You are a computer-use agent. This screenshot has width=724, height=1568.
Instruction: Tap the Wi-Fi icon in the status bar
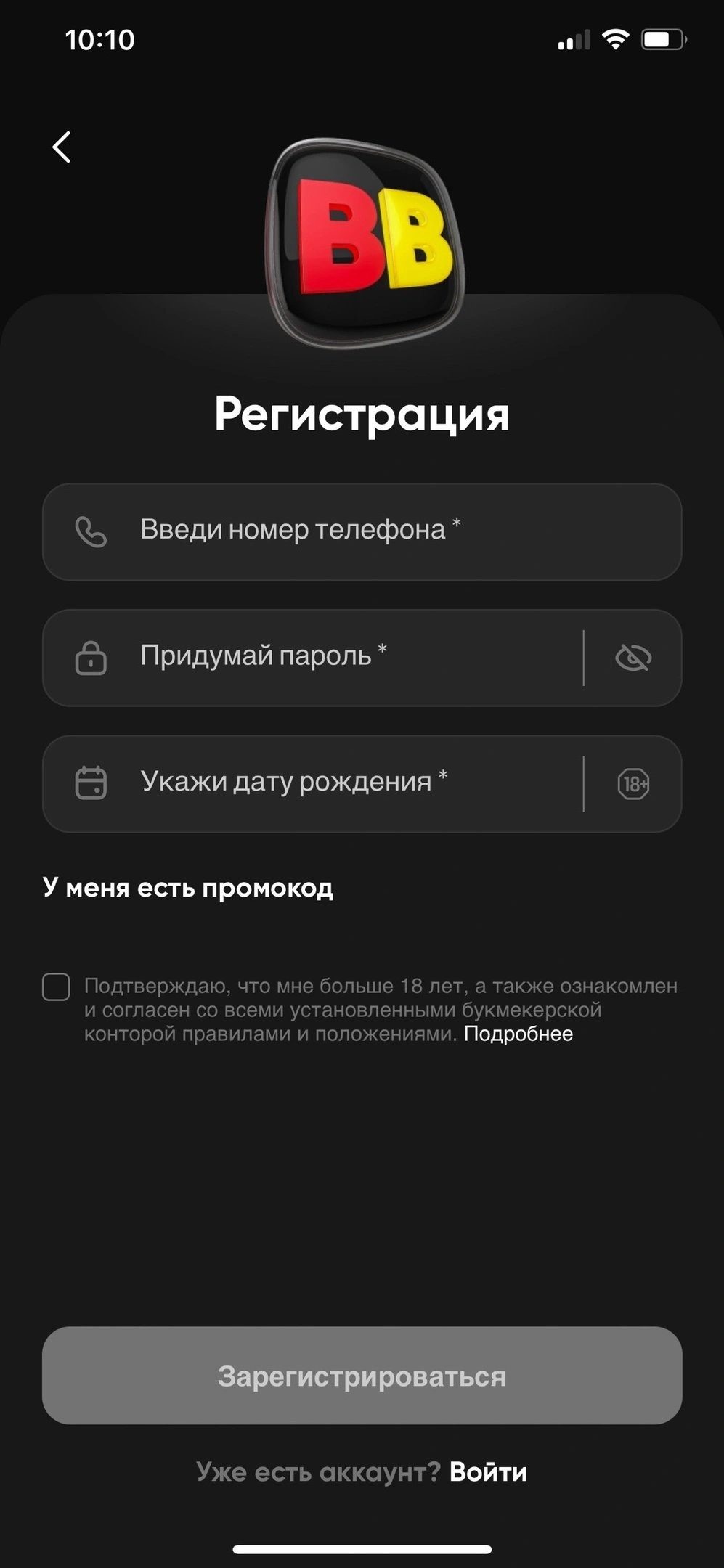coord(616,40)
